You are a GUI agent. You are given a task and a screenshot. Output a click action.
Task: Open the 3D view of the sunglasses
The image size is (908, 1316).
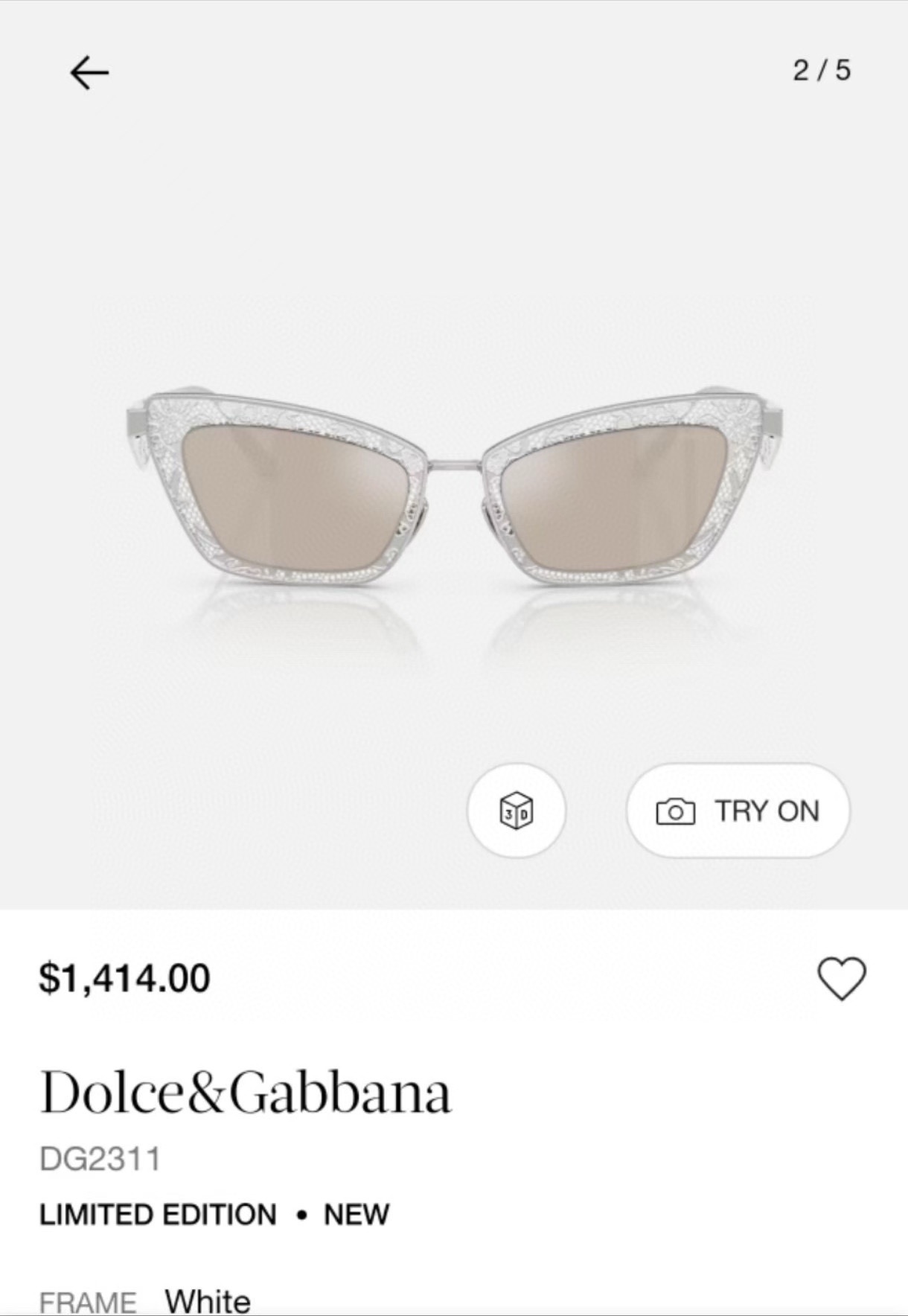(x=516, y=810)
